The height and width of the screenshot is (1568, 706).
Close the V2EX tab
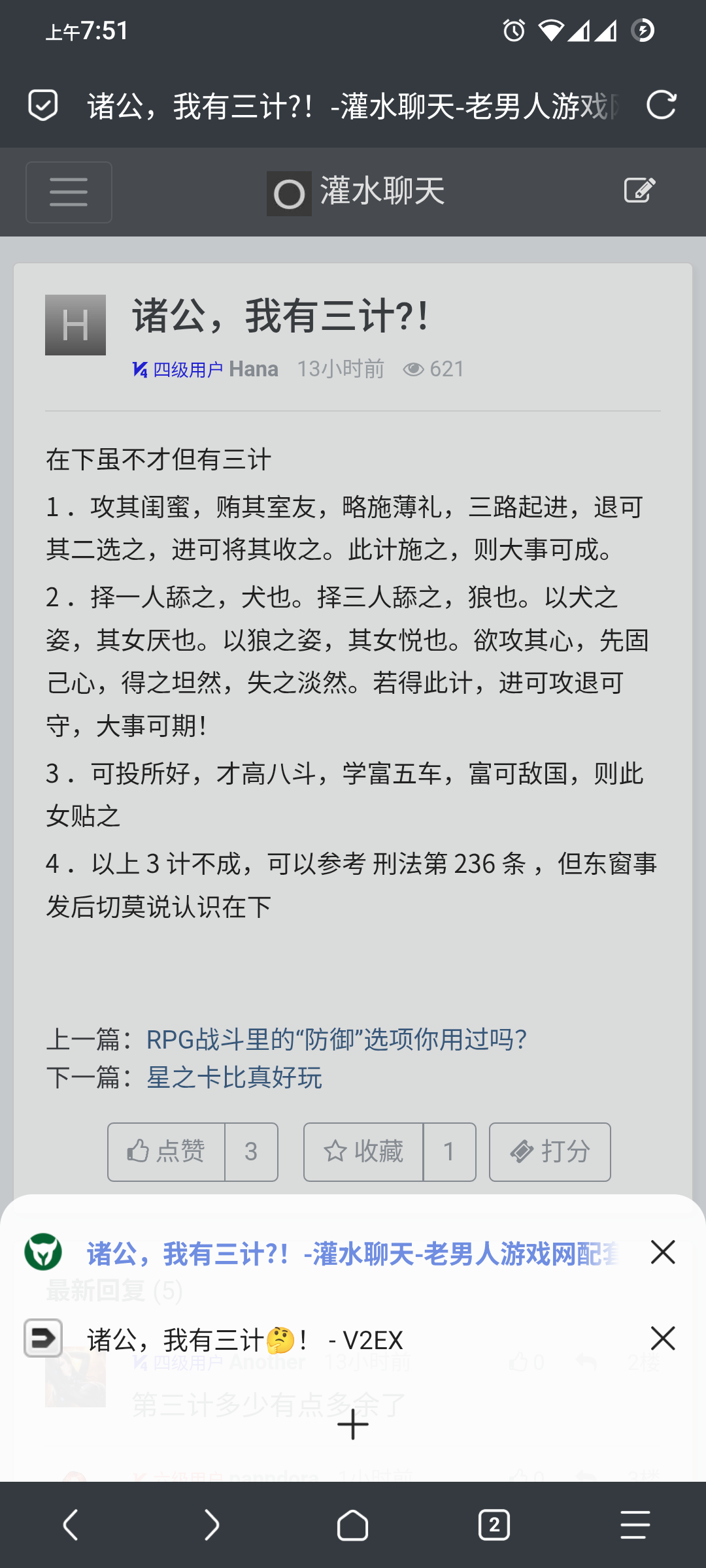click(662, 1339)
